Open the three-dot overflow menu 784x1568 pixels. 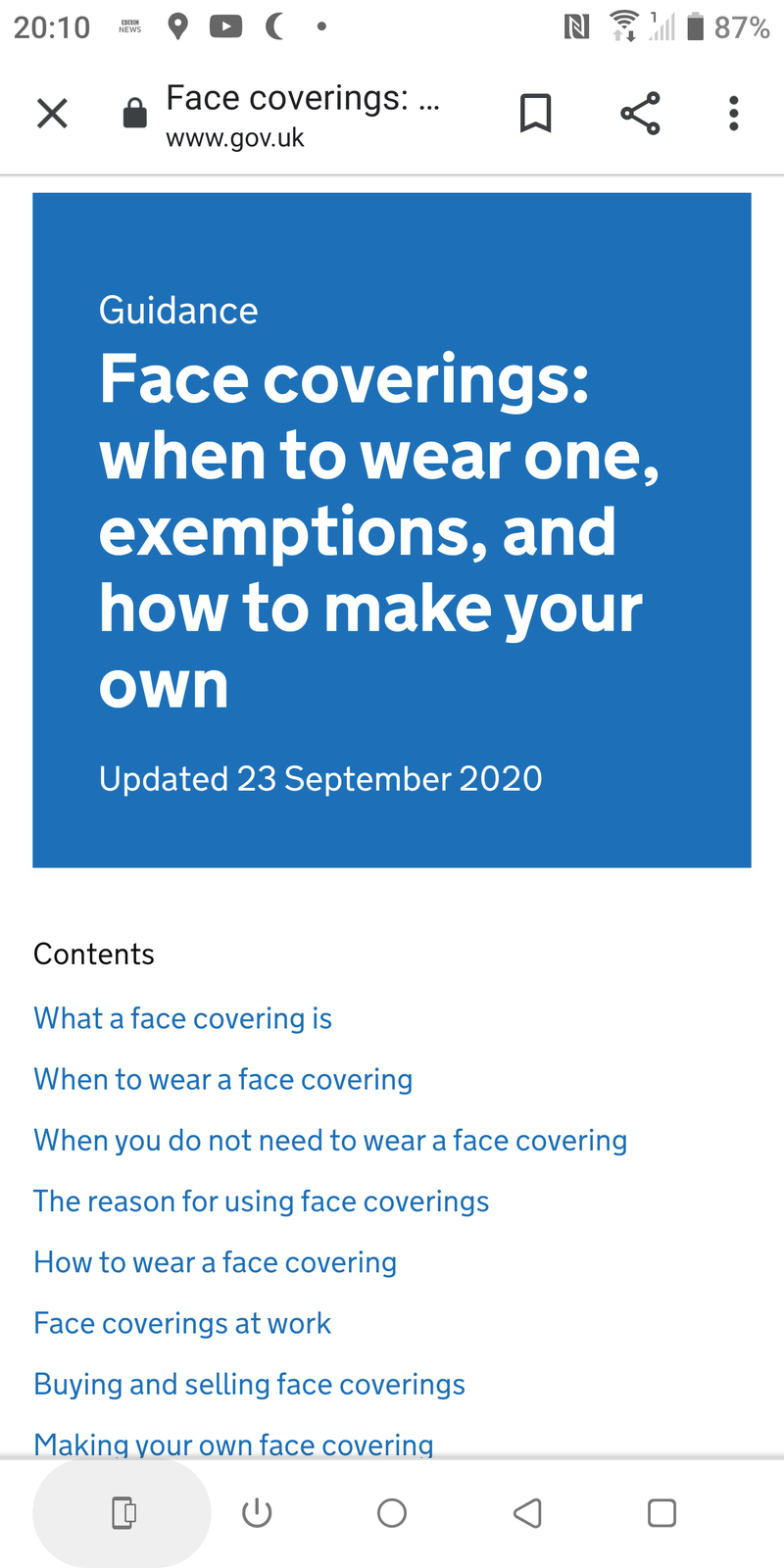coord(733,114)
